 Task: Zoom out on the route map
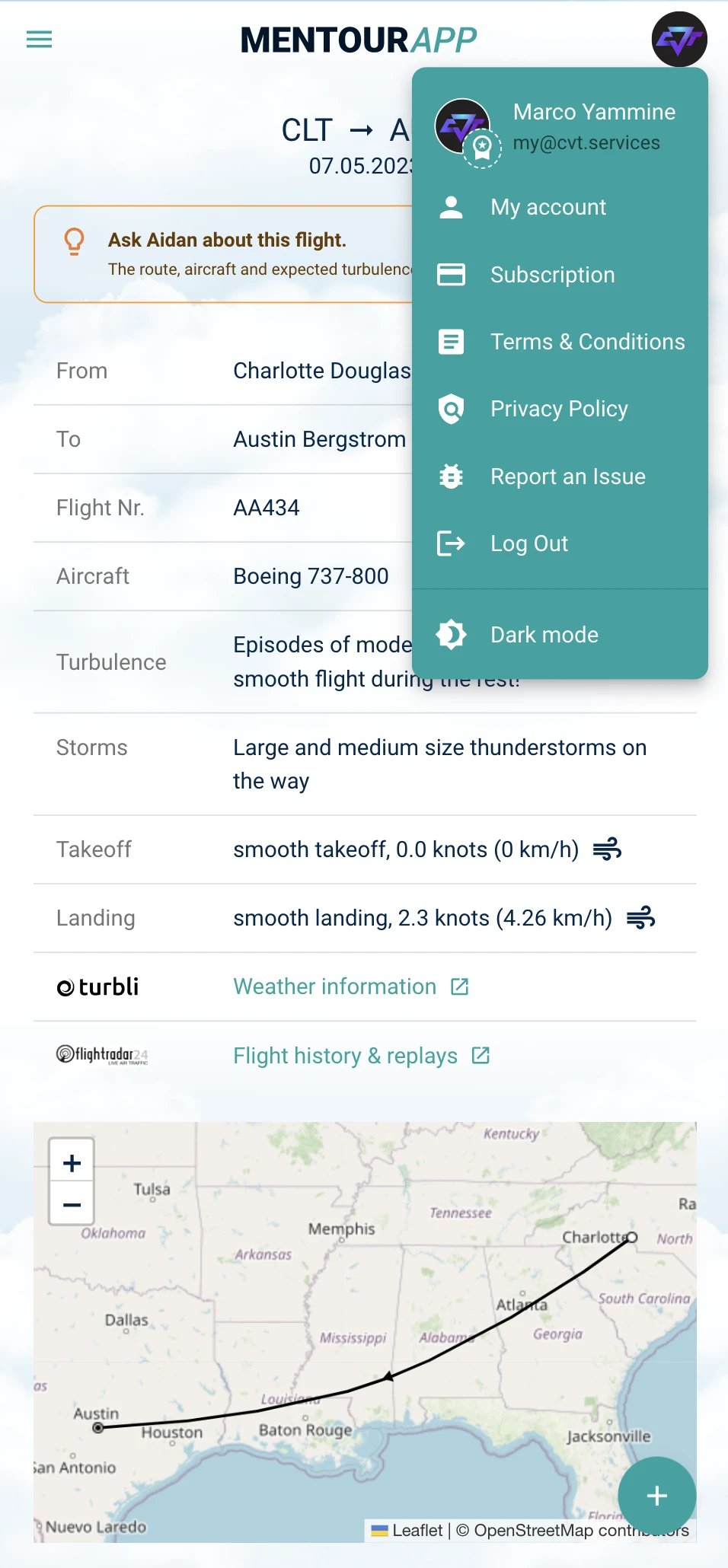pos(72,1205)
